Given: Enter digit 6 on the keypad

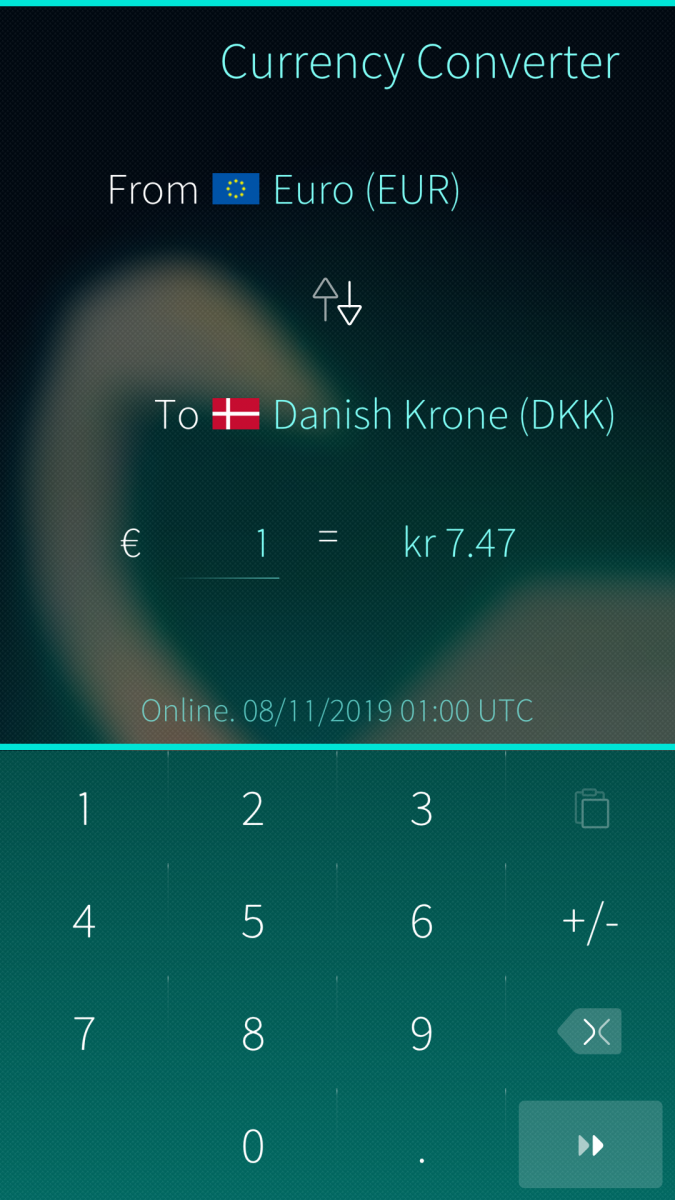Looking at the screenshot, I should tap(422, 922).
